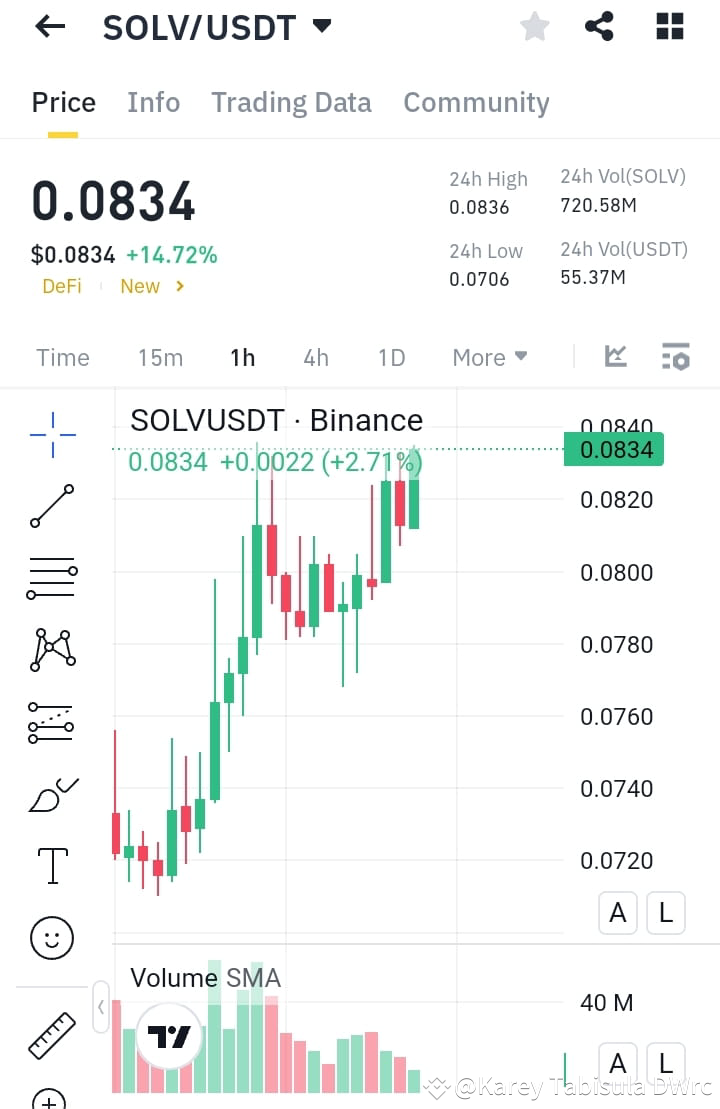The height and width of the screenshot is (1109, 720).
Task: Select the brush drawing tool
Action: pyautogui.click(x=51, y=793)
